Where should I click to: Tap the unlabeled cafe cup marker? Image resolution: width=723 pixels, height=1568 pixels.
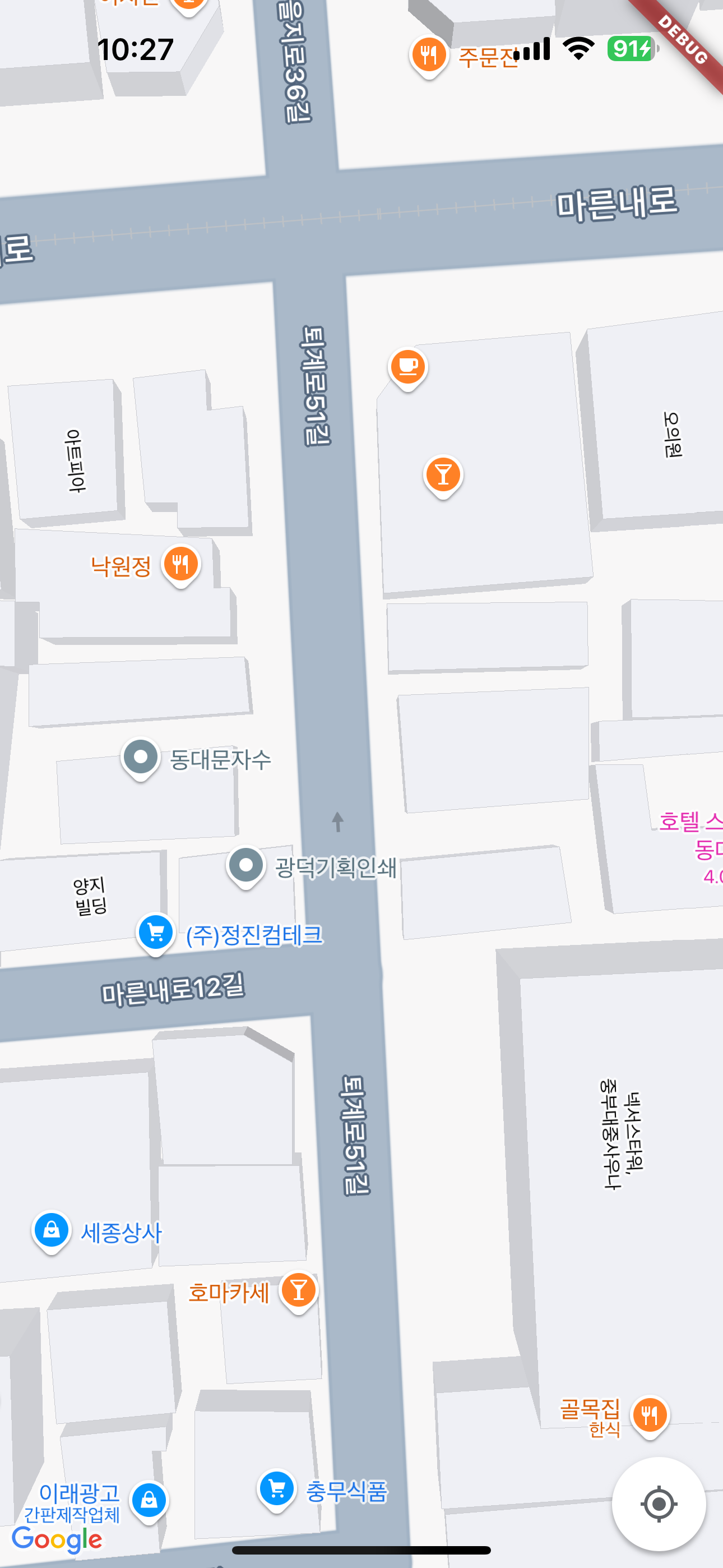pos(408,367)
